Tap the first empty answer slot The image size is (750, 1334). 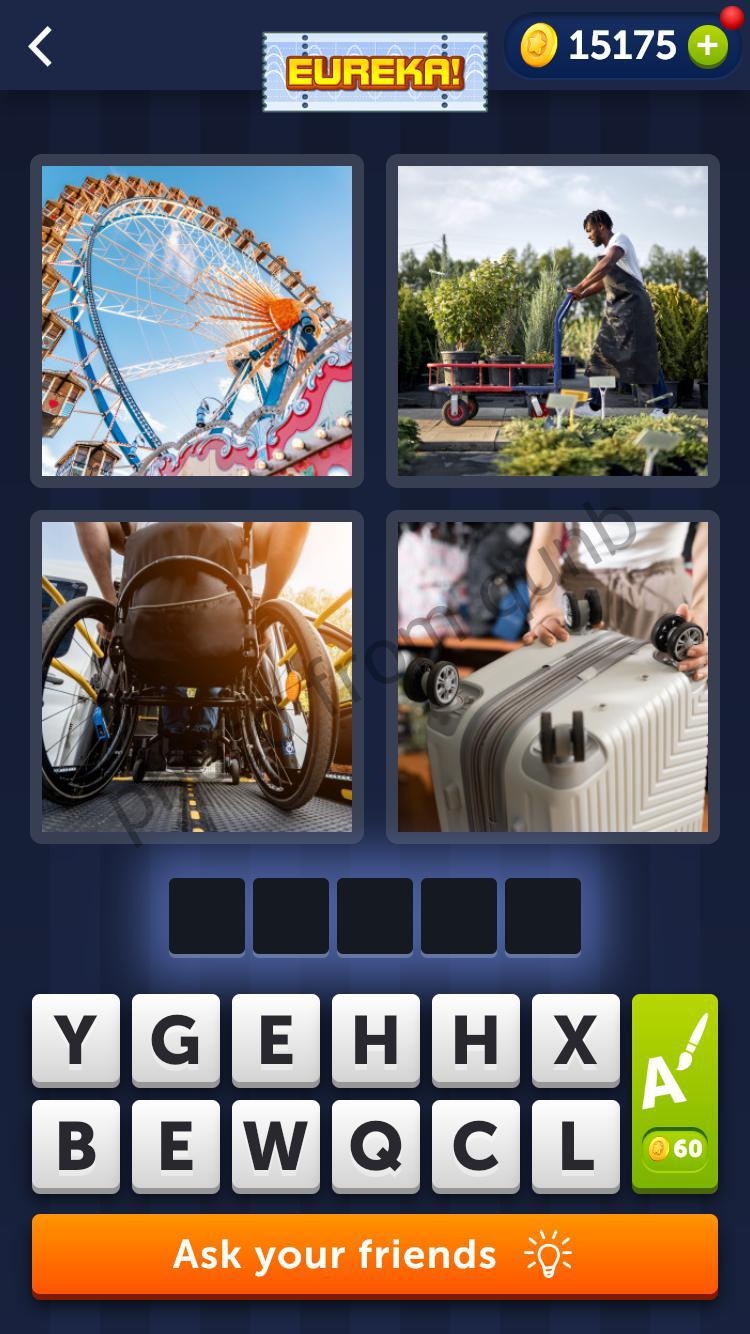207,916
